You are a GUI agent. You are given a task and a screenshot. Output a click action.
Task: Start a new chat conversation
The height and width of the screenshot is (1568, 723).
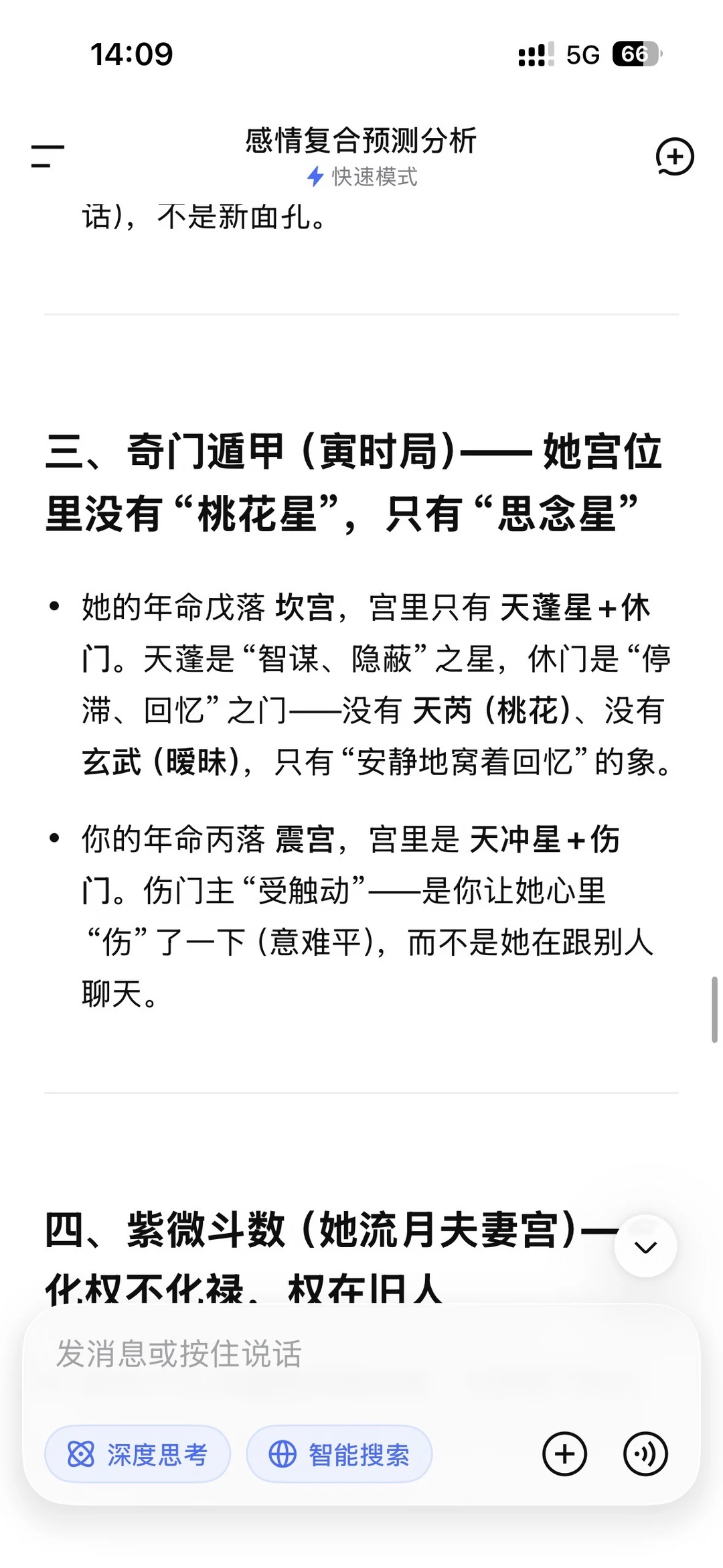click(674, 157)
